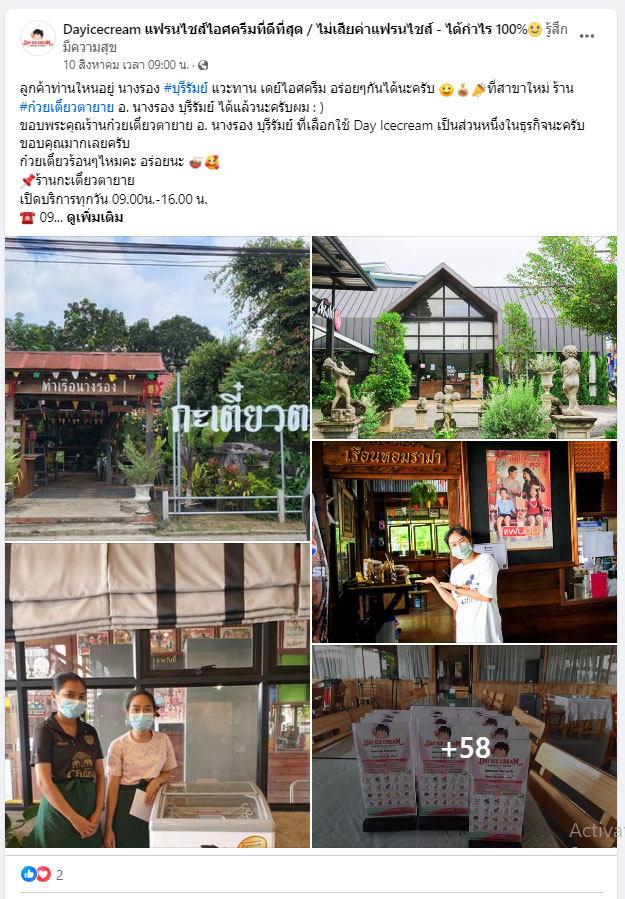Open the post overflow menu

tap(587, 35)
